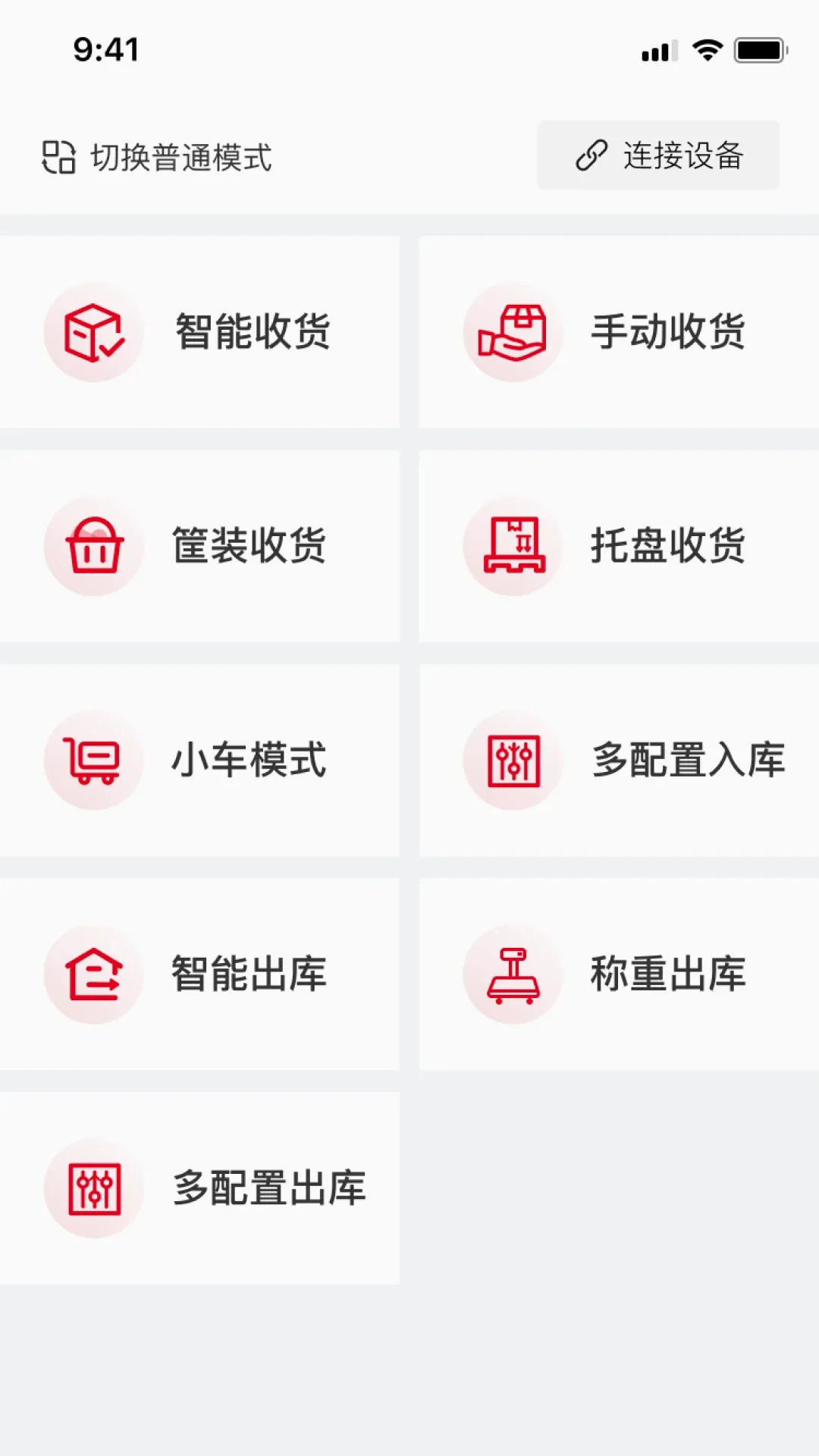This screenshot has width=819, height=1456.
Task: Tap 切换普通模式 to switch modes
Action: [x=157, y=158]
